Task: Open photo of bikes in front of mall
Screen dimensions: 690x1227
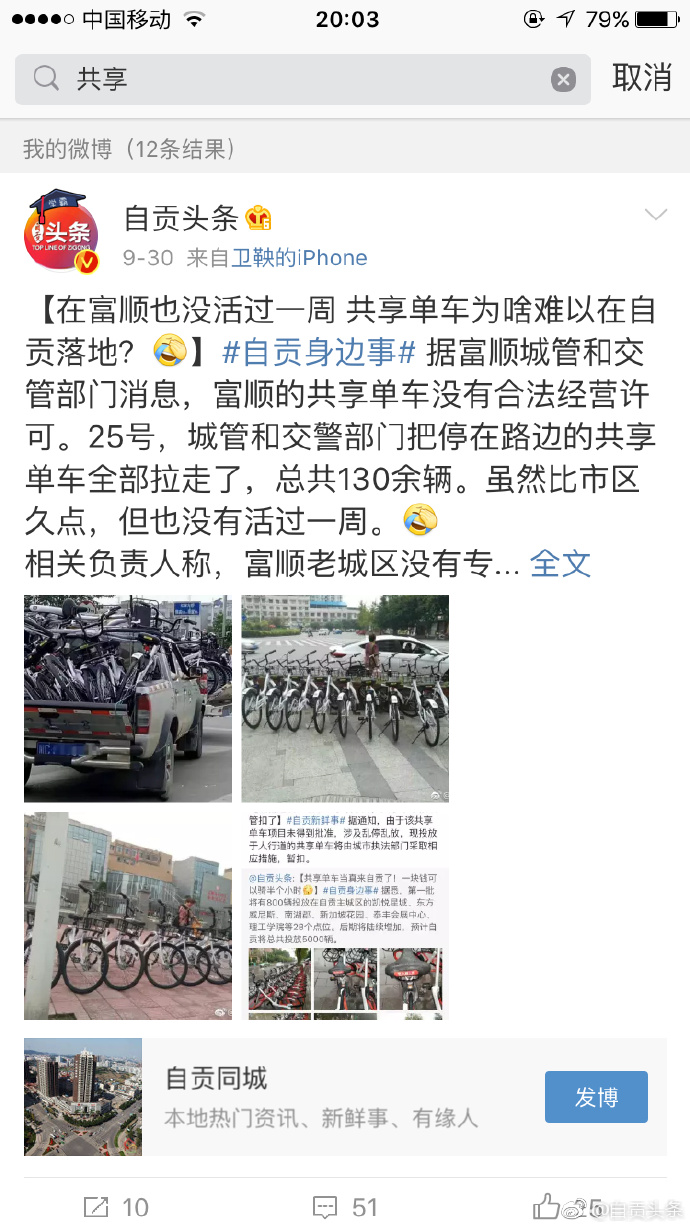Action: click(x=128, y=916)
